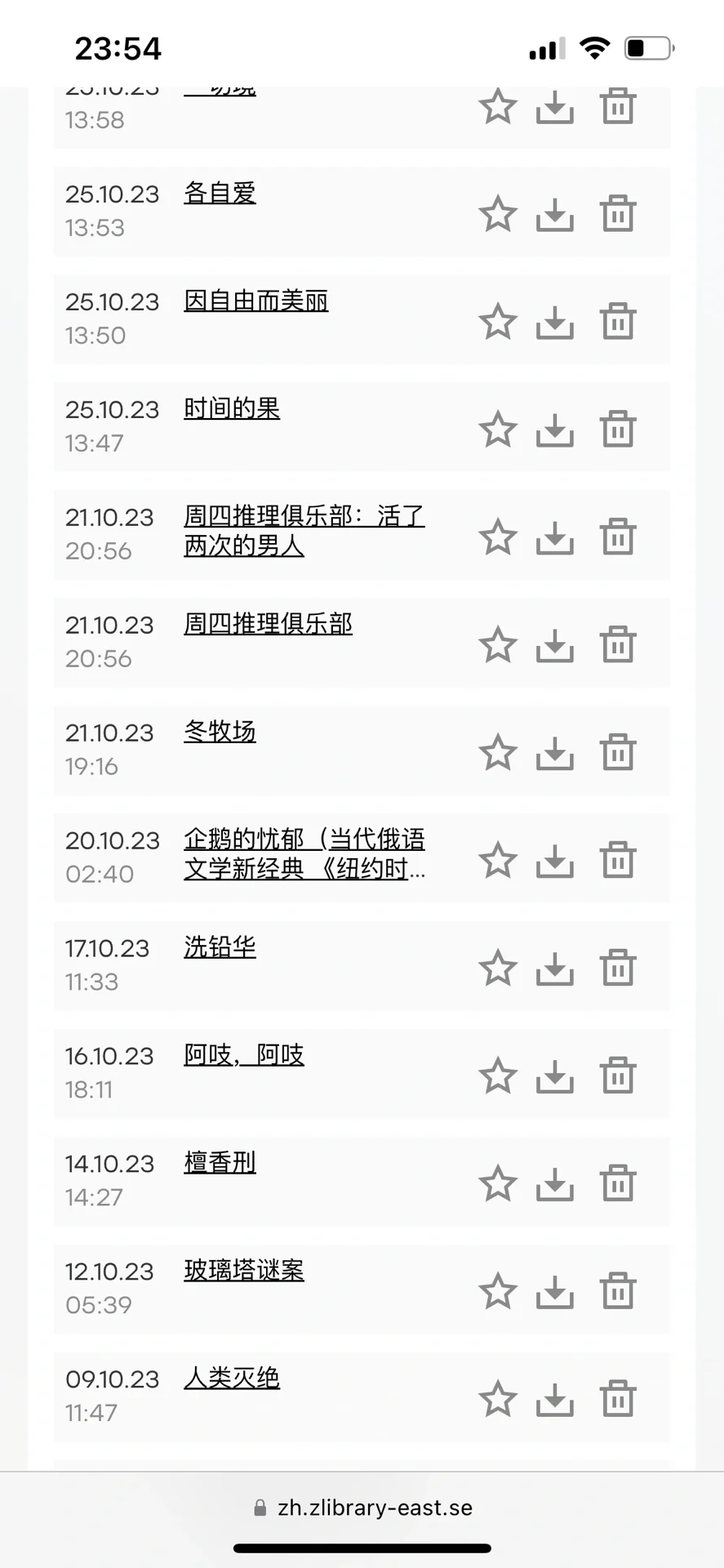Delete 人类灭绝 from the list
The image size is (724, 1568).
(618, 1400)
